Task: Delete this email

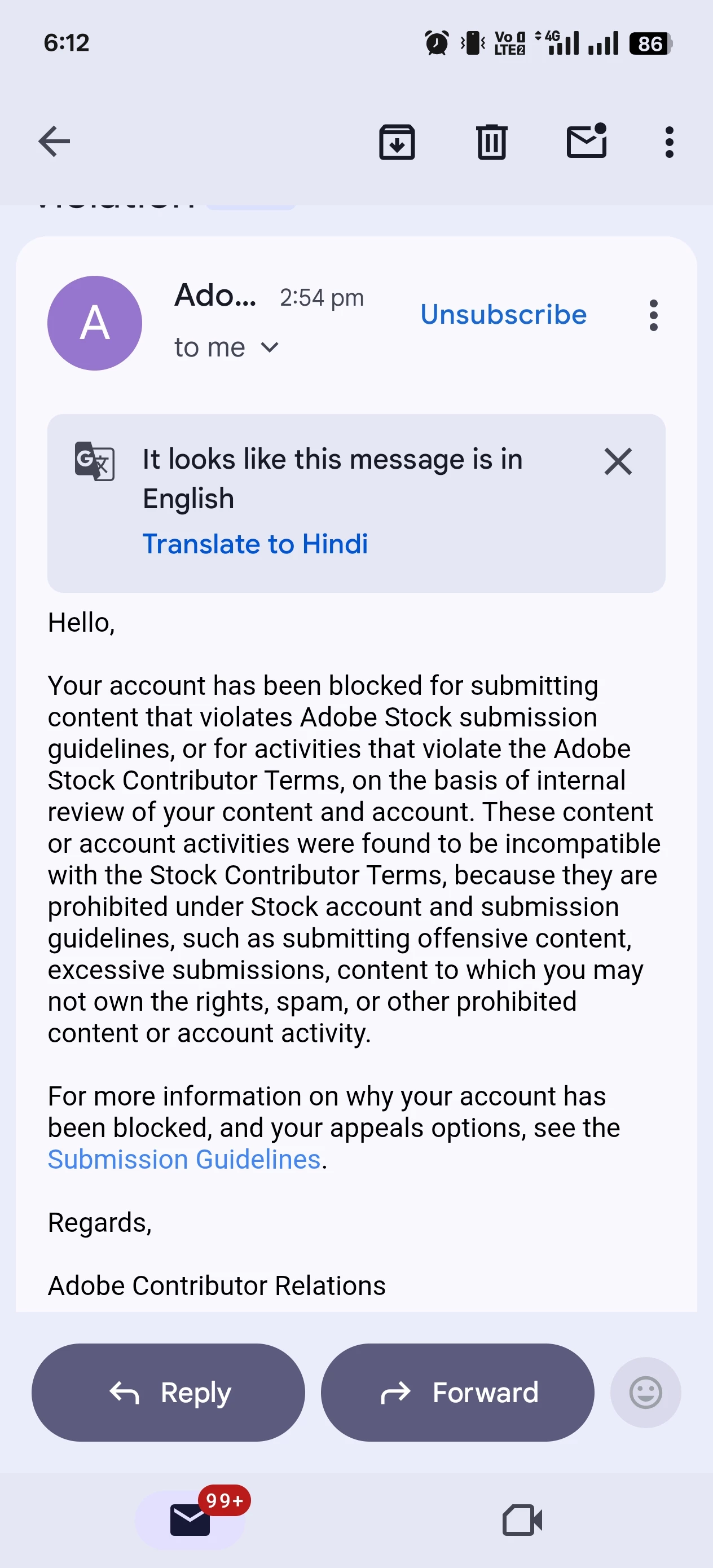Action: click(x=491, y=143)
